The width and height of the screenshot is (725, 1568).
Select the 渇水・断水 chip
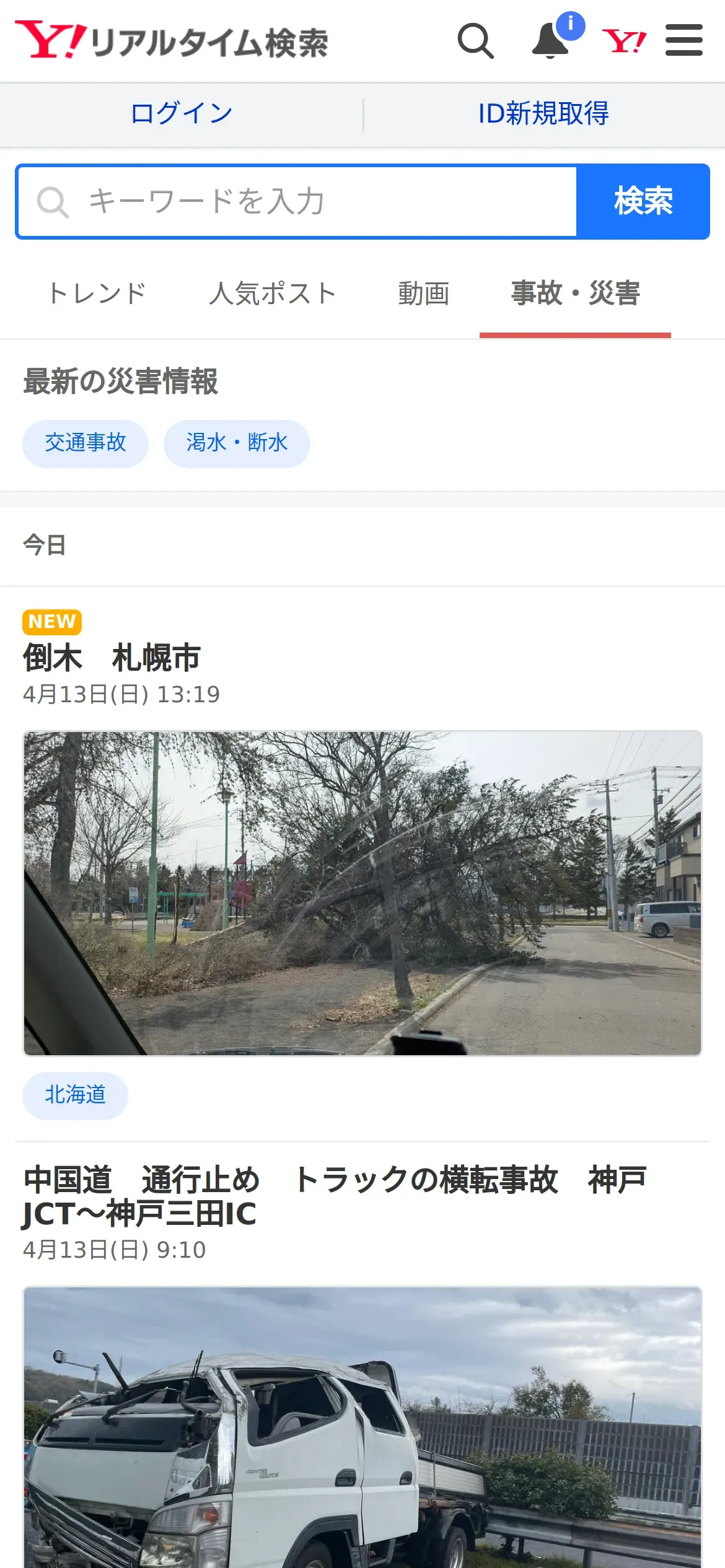point(237,443)
